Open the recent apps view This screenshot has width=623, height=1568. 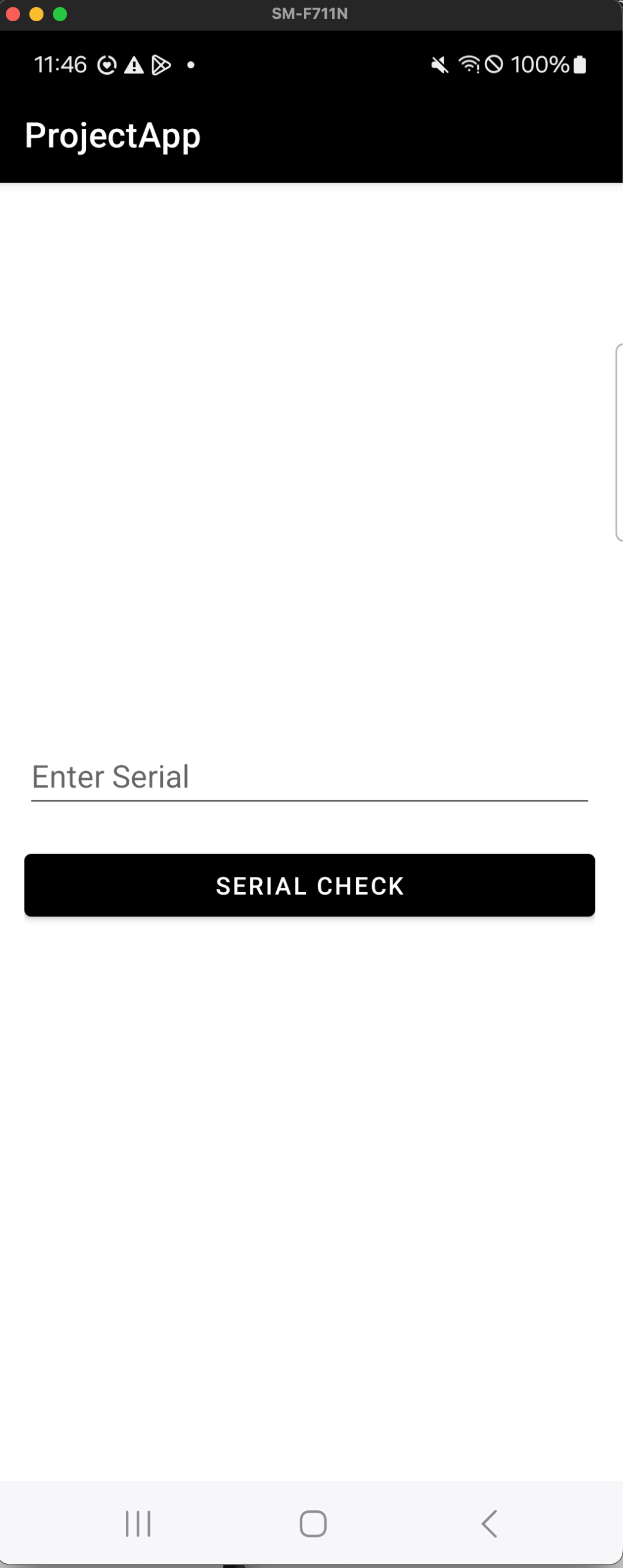[x=138, y=1523]
